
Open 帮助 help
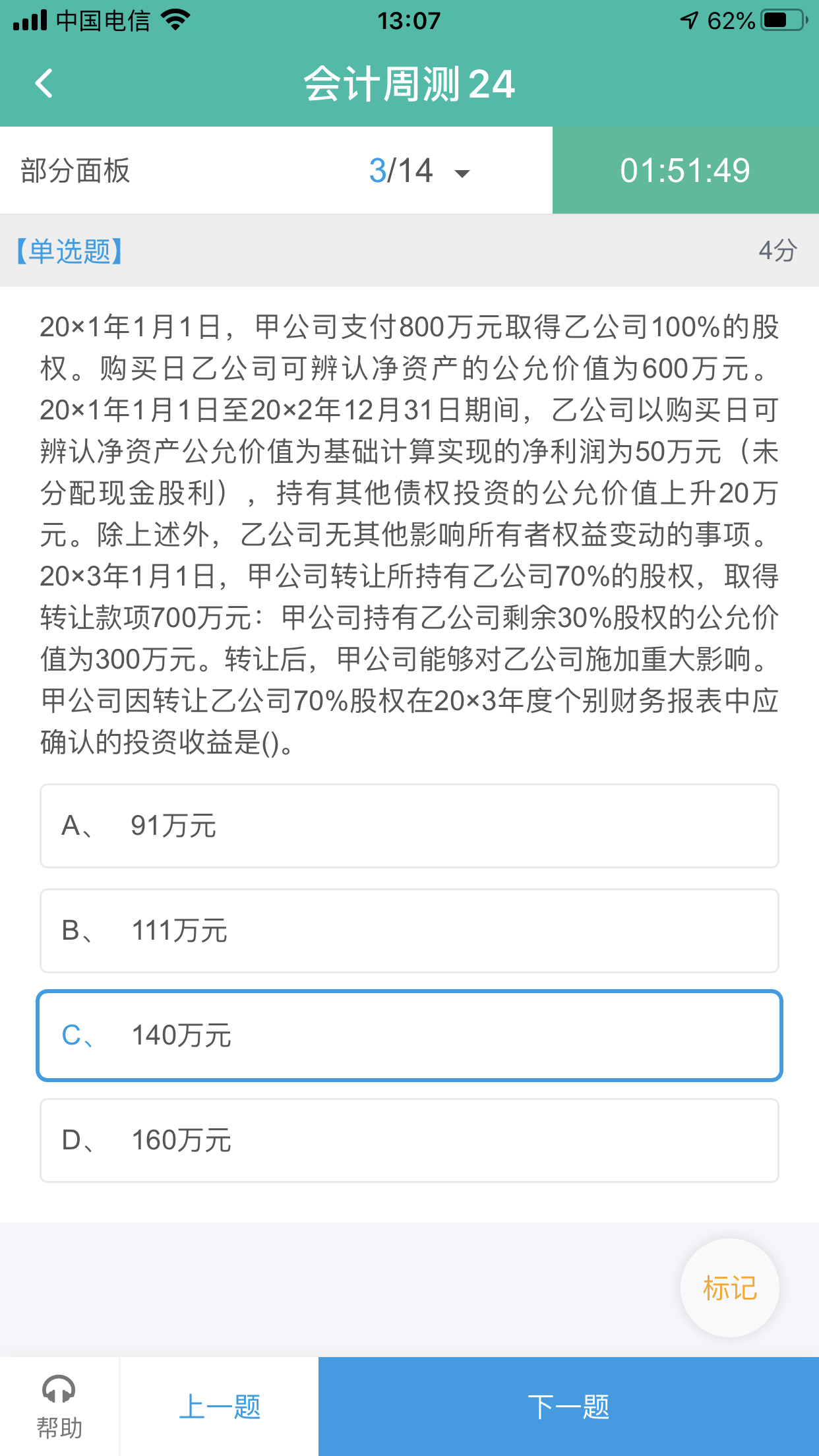click(x=59, y=1407)
